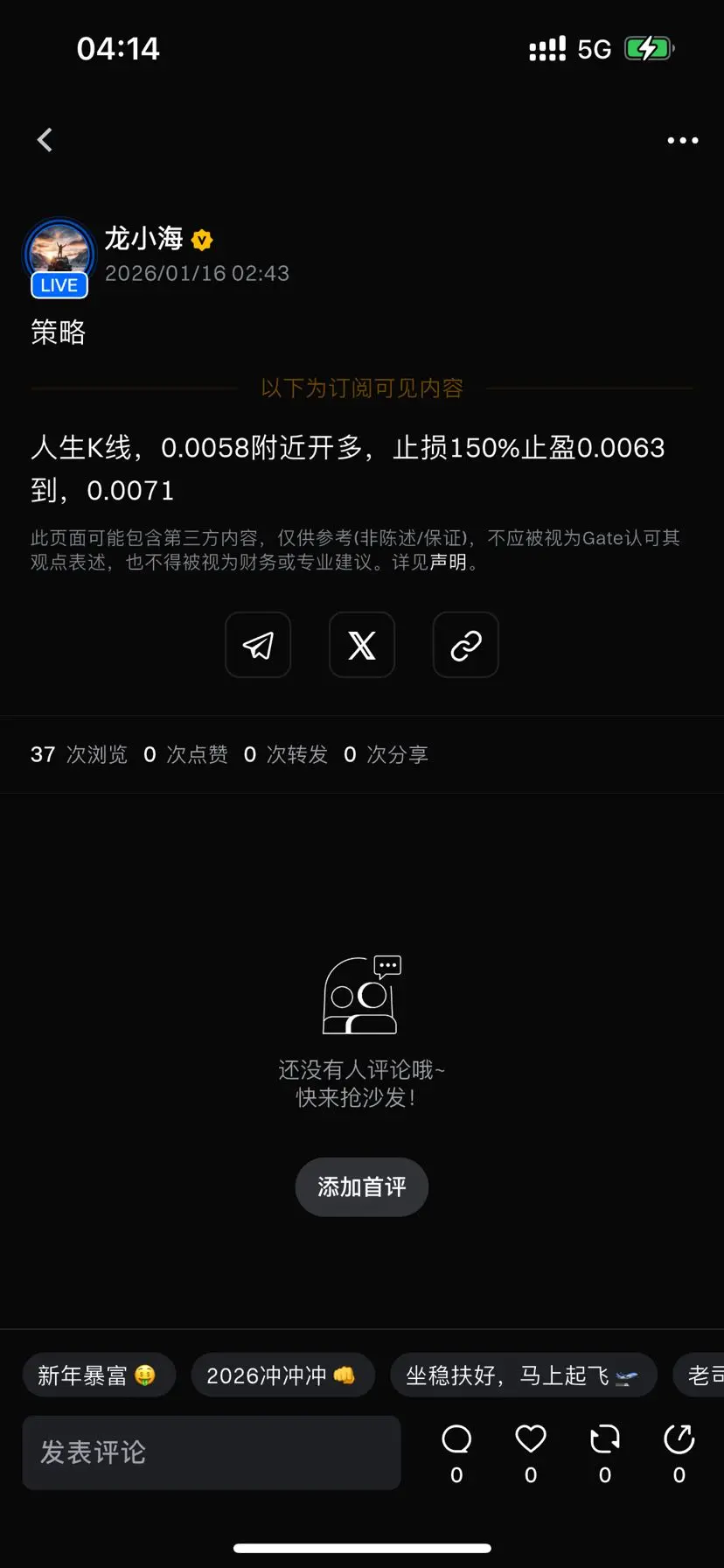Copy the post link icon
The image size is (724, 1568).
coord(465,645)
